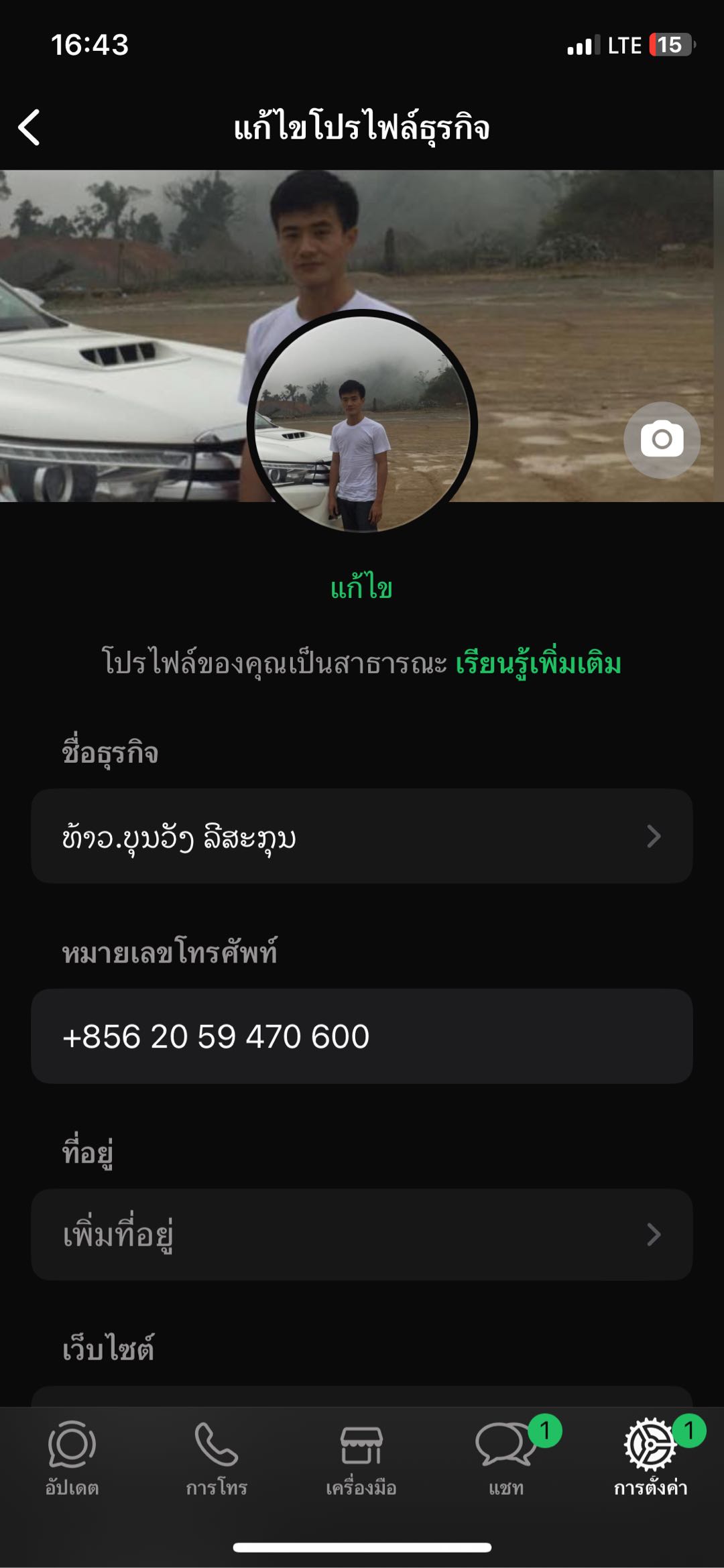Viewport: 724px width, 1568px height.
Task: Switch to the การโทร tab
Action: [217, 1459]
